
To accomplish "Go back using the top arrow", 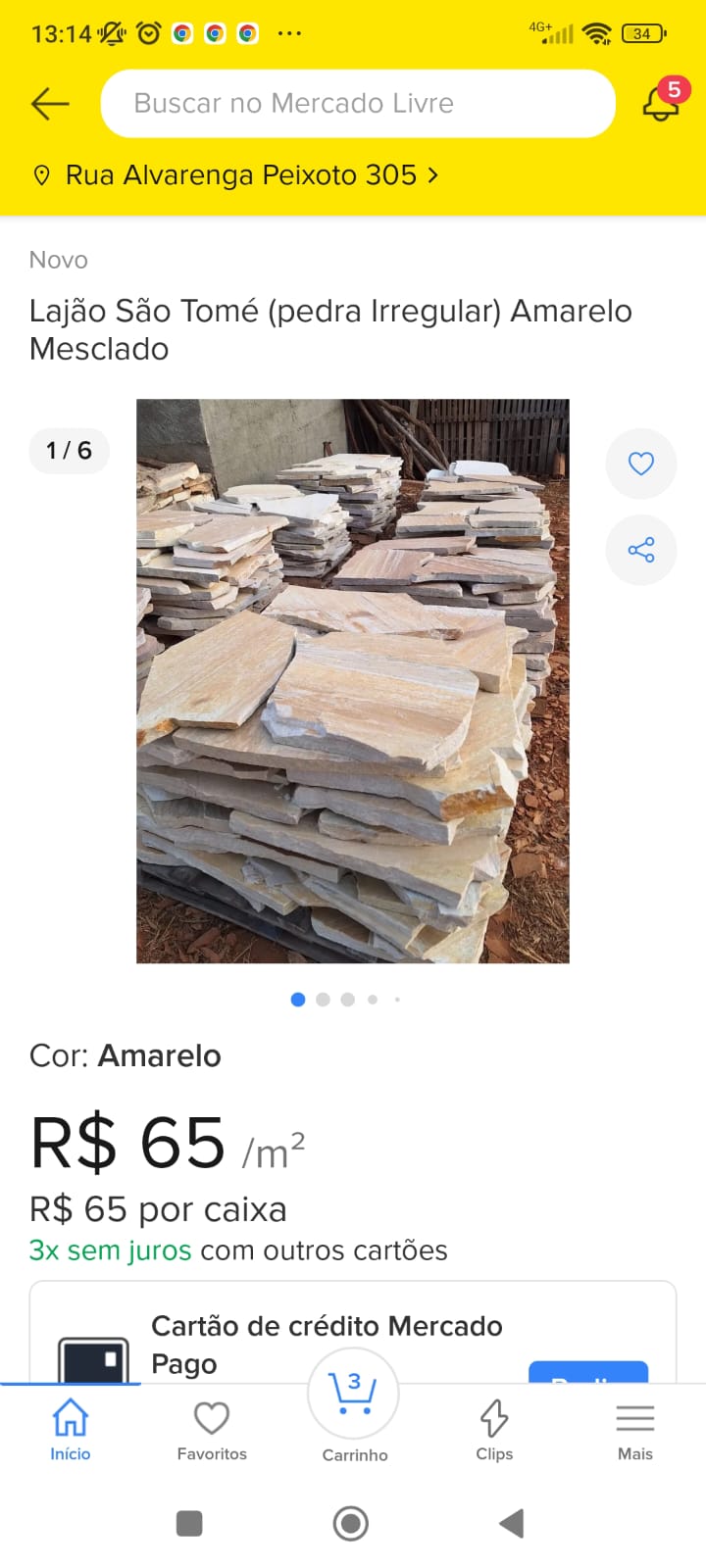I will pyautogui.click(x=50, y=103).
